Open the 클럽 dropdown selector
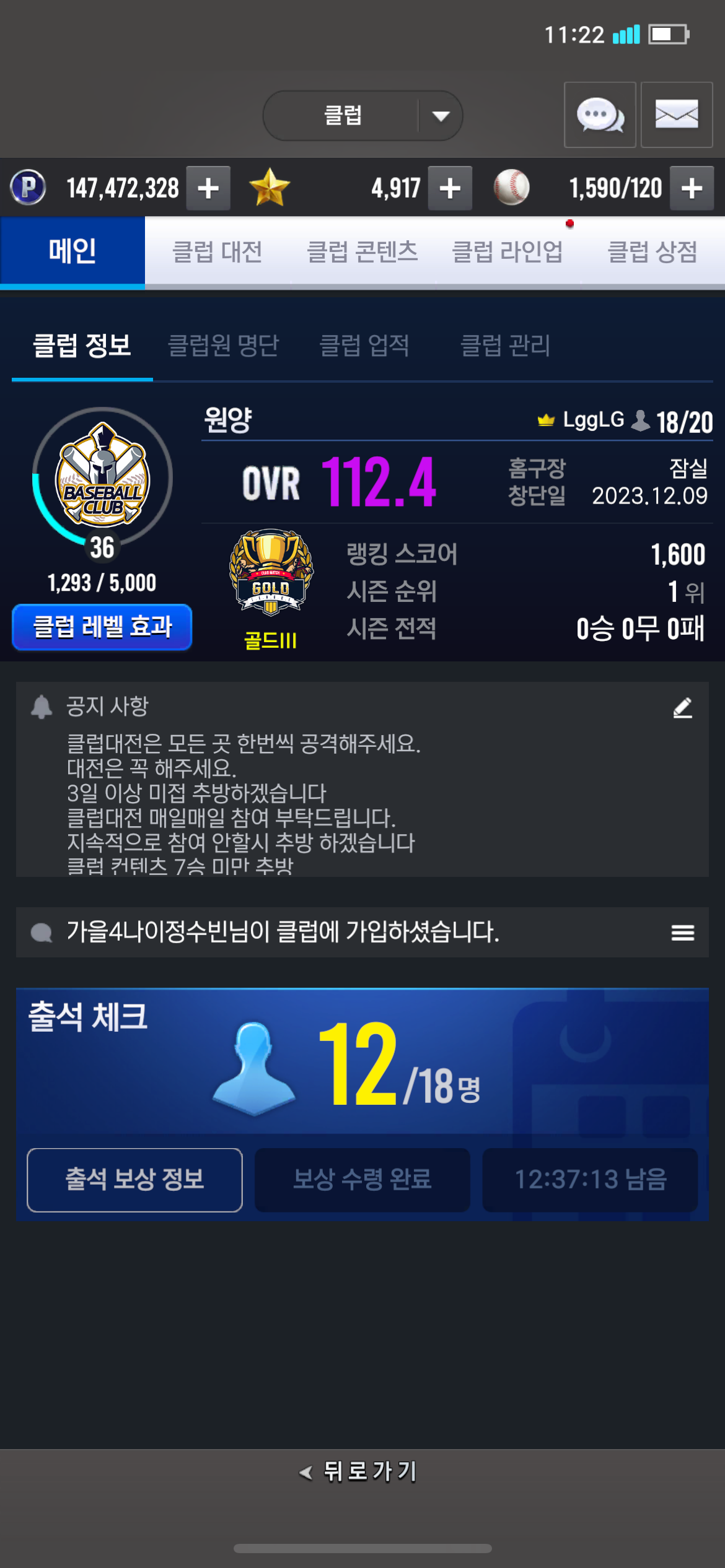 pyautogui.click(x=362, y=116)
